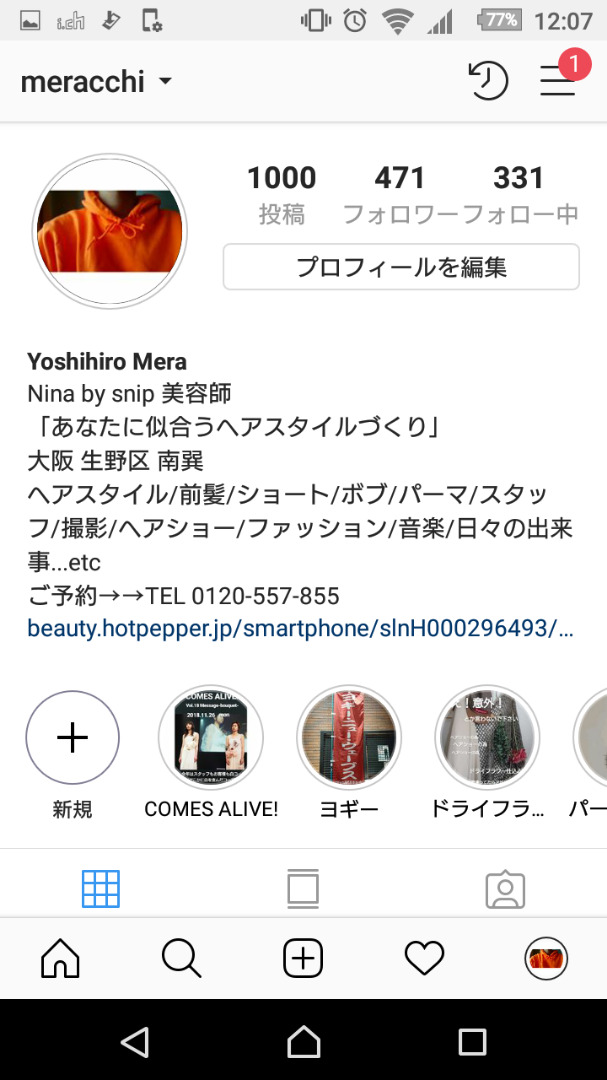Open the beauty.hotpepper.jp link in bio
The width and height of the screenshot is (607, 1080).
pos(300,629)
